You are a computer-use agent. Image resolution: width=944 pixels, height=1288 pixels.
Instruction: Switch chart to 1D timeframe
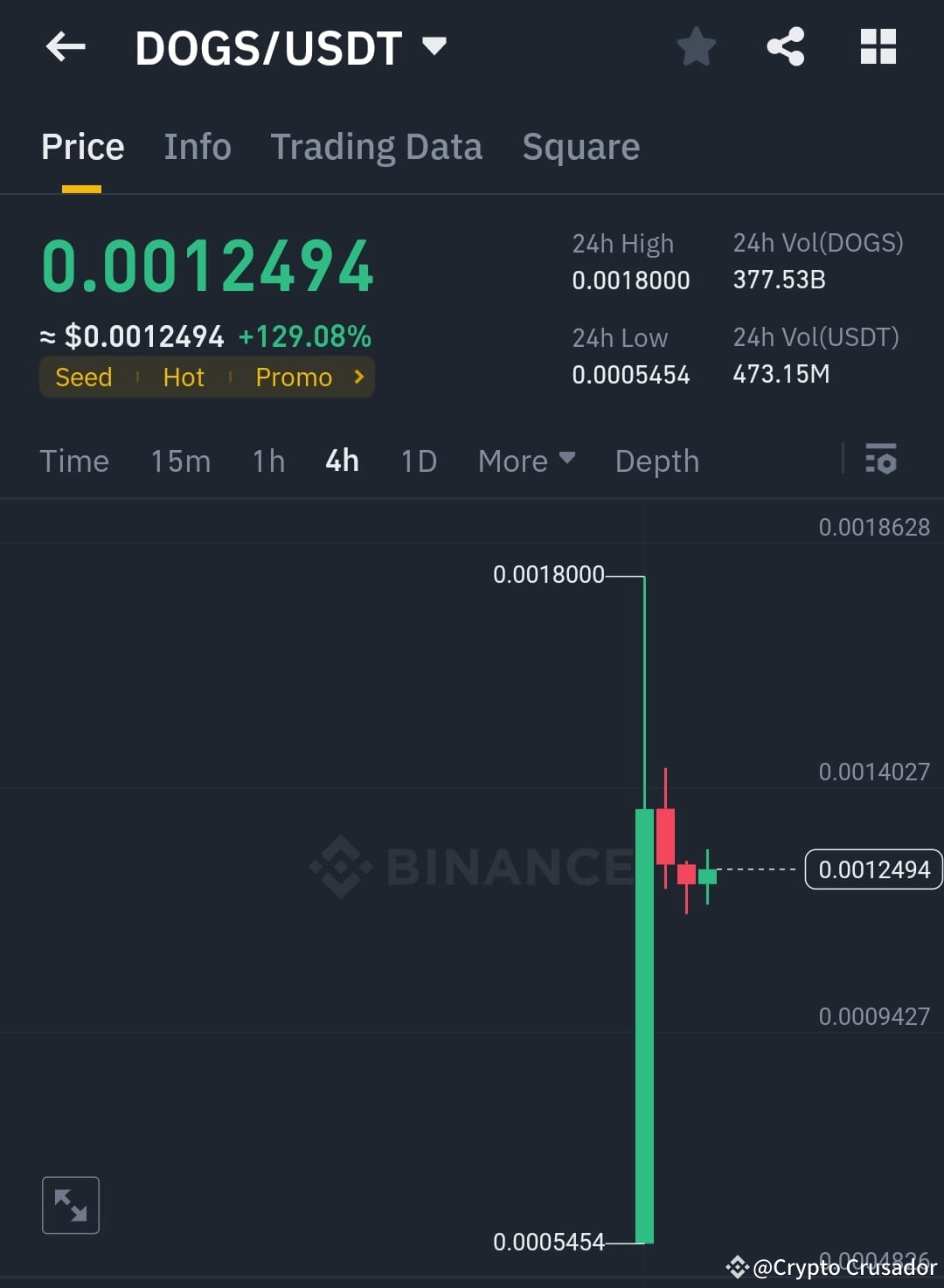[x=418, y=460]
